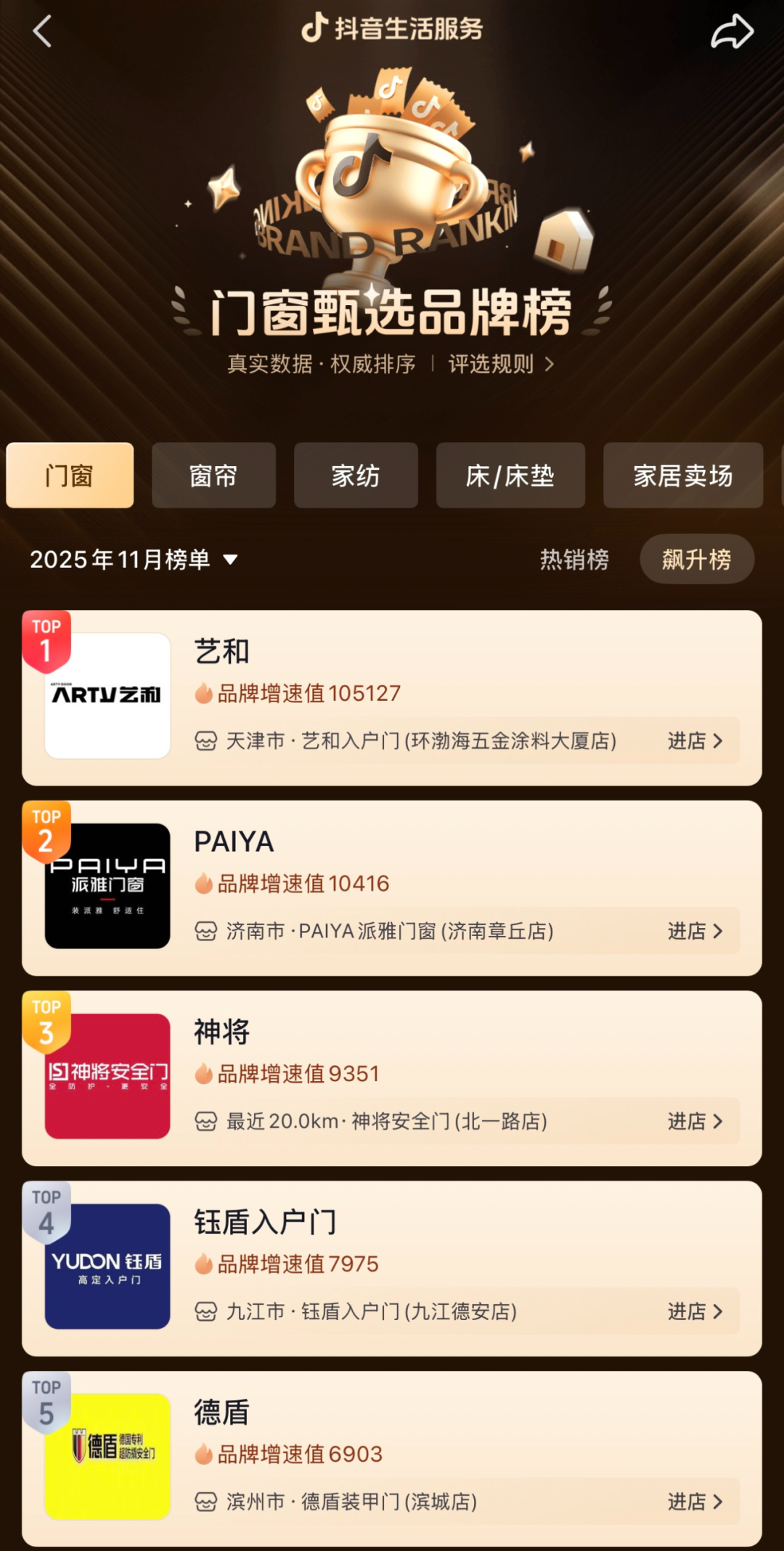The width and height of the screenshot is (784, 1551).
Task: Switch to the 热销榜 ranking
Action: click(574, 559)
